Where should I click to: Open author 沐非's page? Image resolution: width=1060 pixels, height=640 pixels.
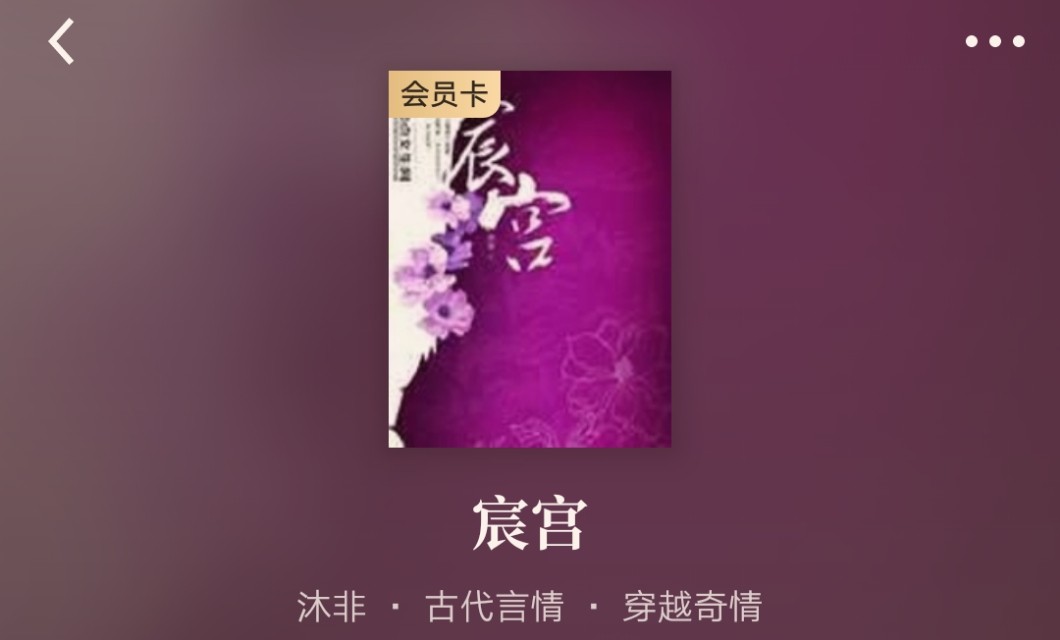point(332,607)
